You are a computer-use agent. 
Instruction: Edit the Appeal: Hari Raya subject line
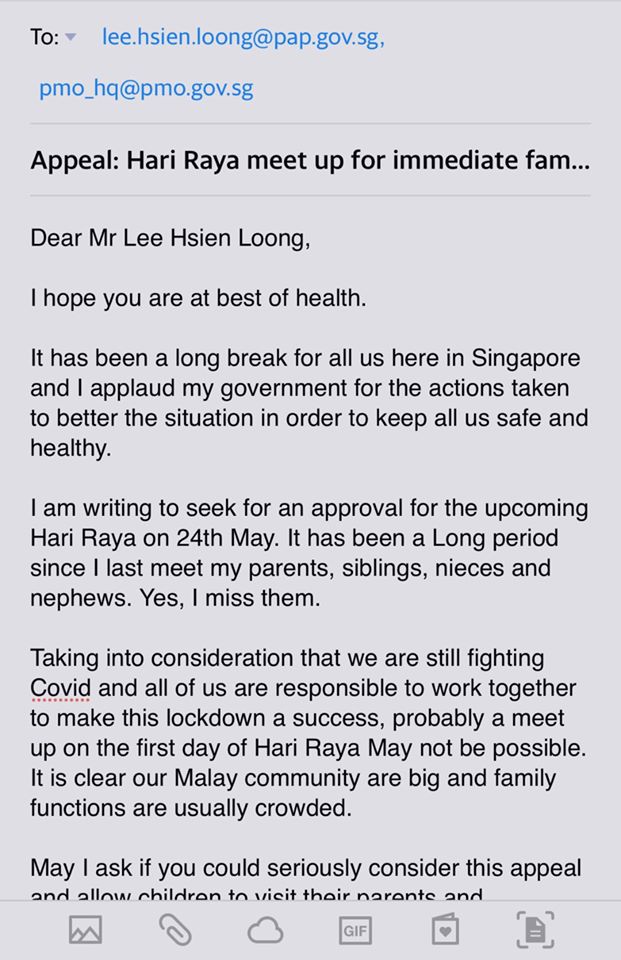click(310, 160)
